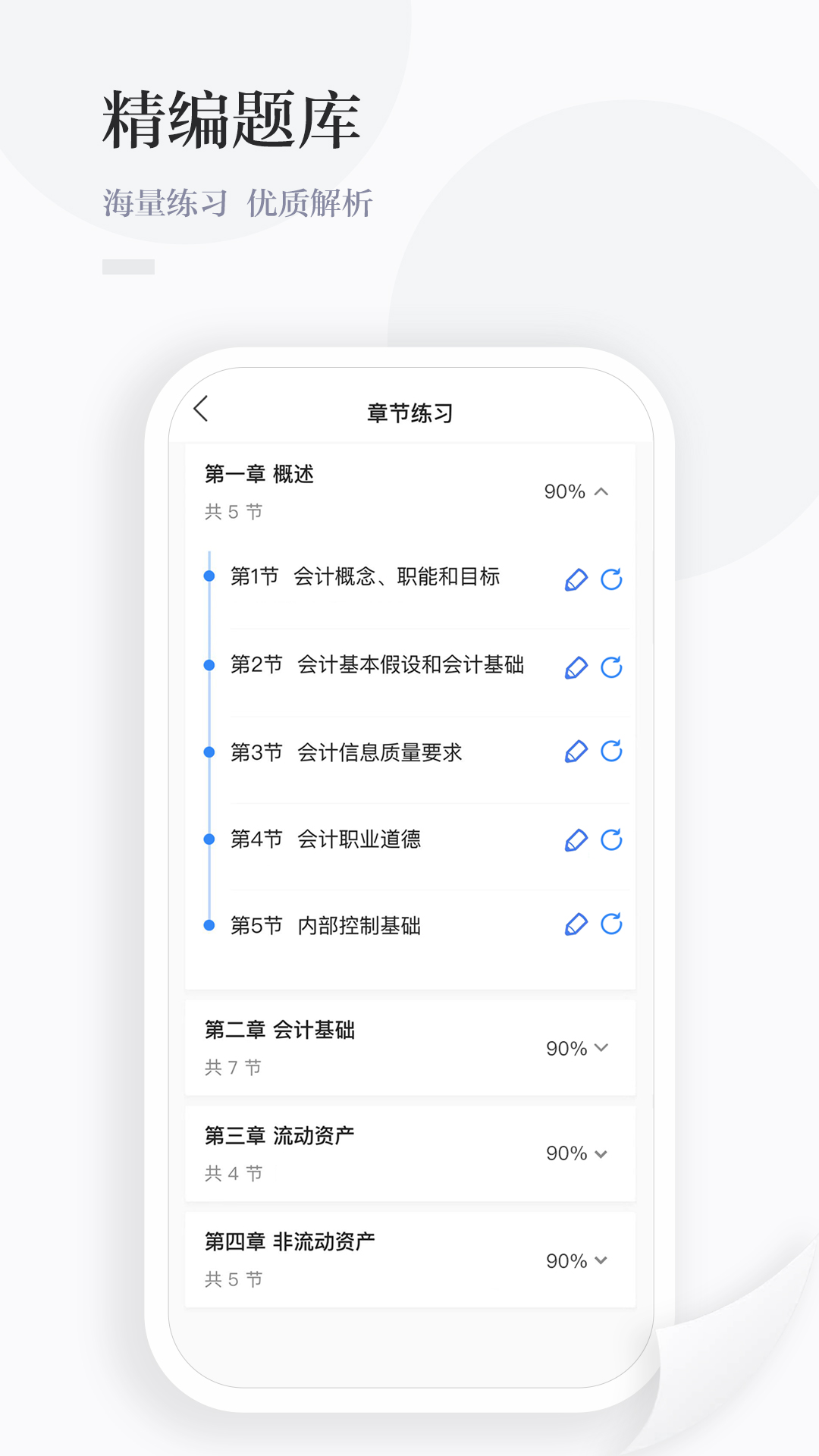Click the blue dot next to 第5节
The height and width of the screenshot is (1456, 819).
(208, 924)
